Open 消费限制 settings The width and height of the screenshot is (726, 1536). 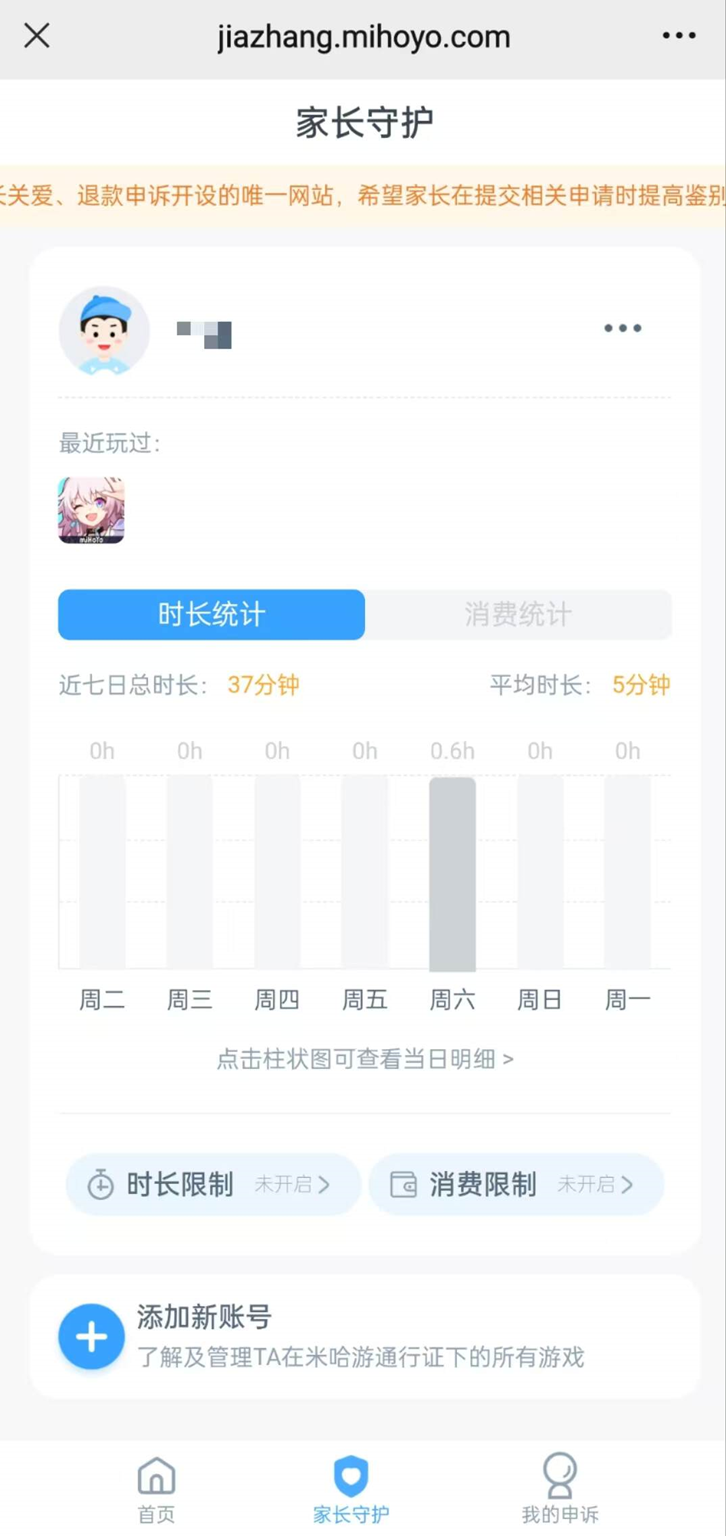click(516, 1185)
